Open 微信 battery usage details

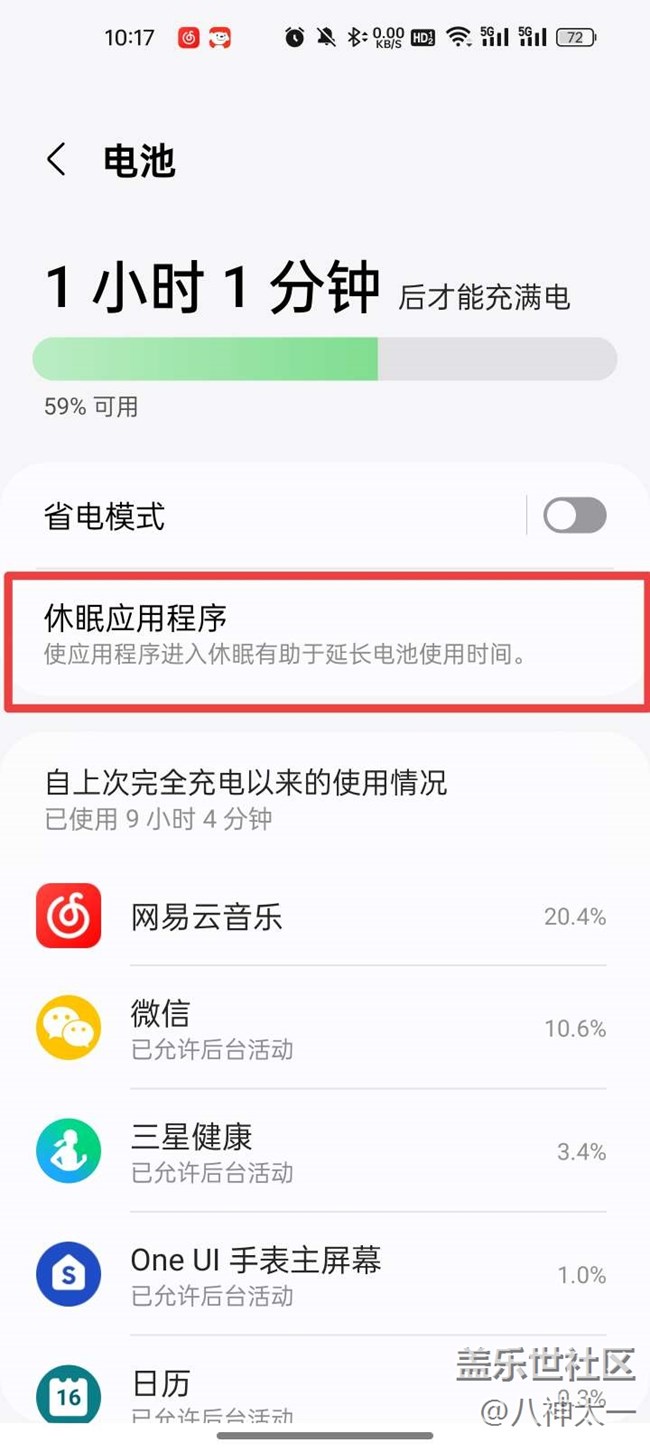[x=324, y=1029]
